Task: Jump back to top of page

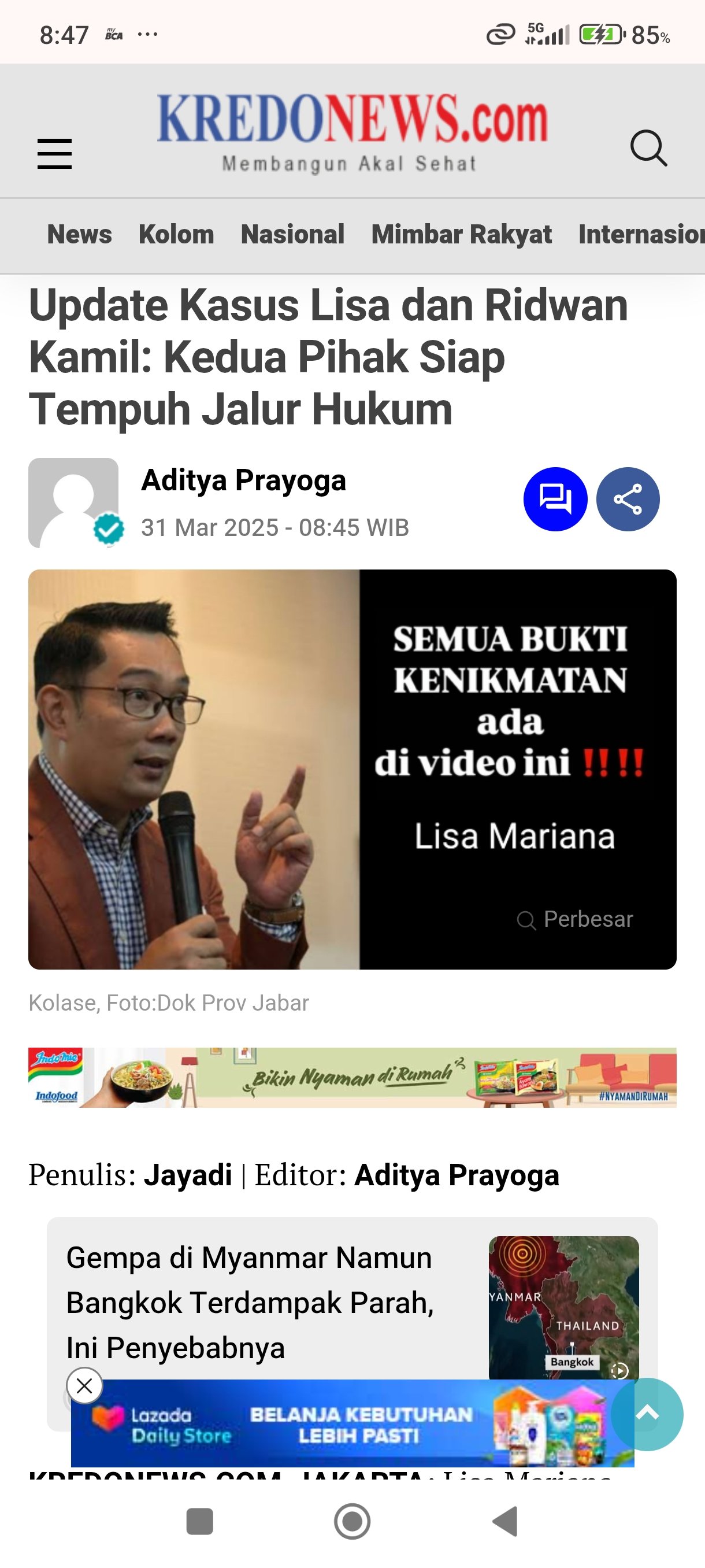Action: tap(647, 1414)
